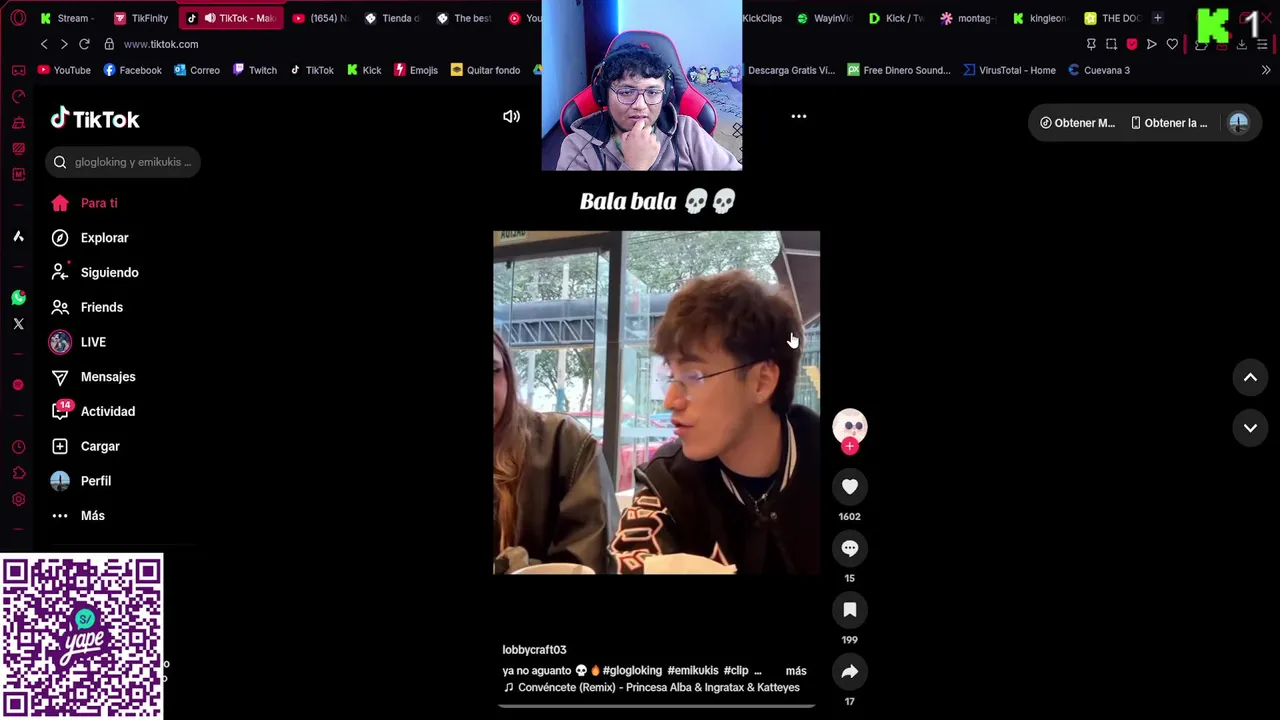Open the Friends section
Screen dimensions: 1280x720
tap(101, 307)
